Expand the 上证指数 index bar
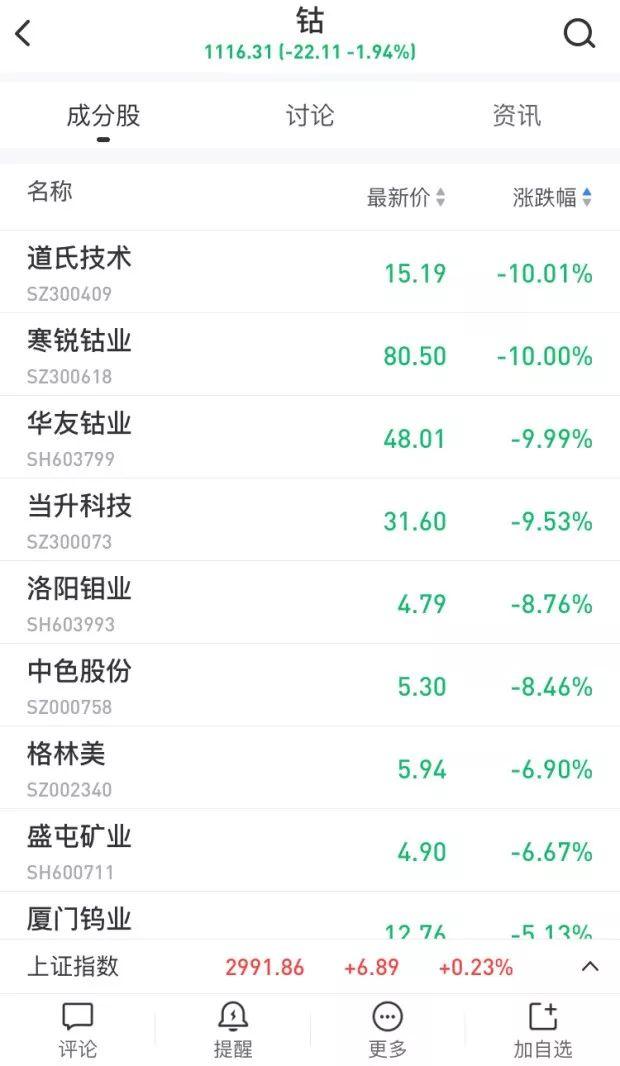This screenshot has height=1066, width=620. (590, 967)
